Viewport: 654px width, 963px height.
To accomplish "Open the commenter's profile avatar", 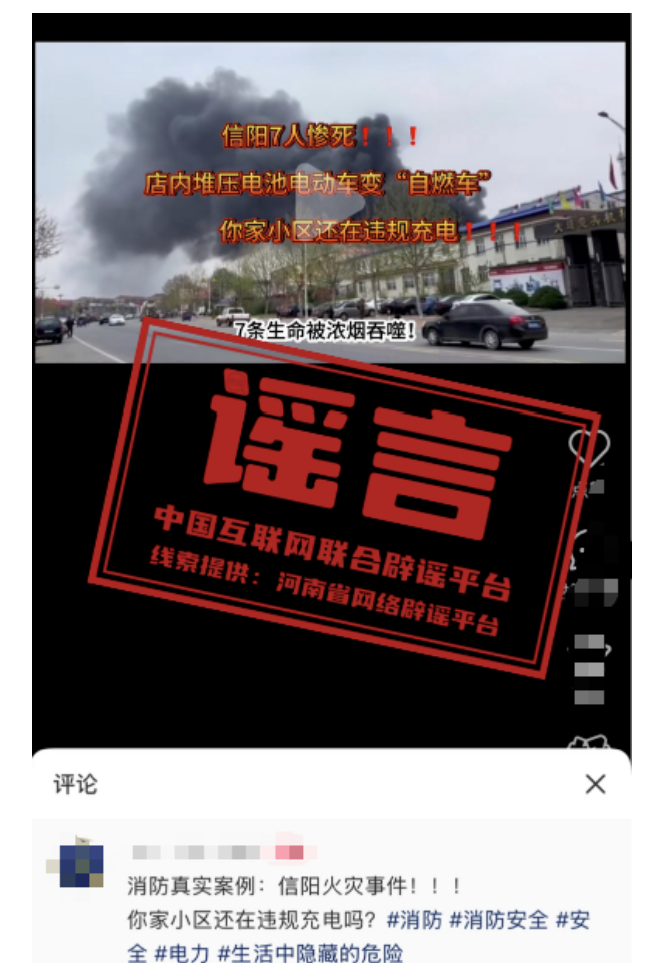I will (x=81, y=866).
